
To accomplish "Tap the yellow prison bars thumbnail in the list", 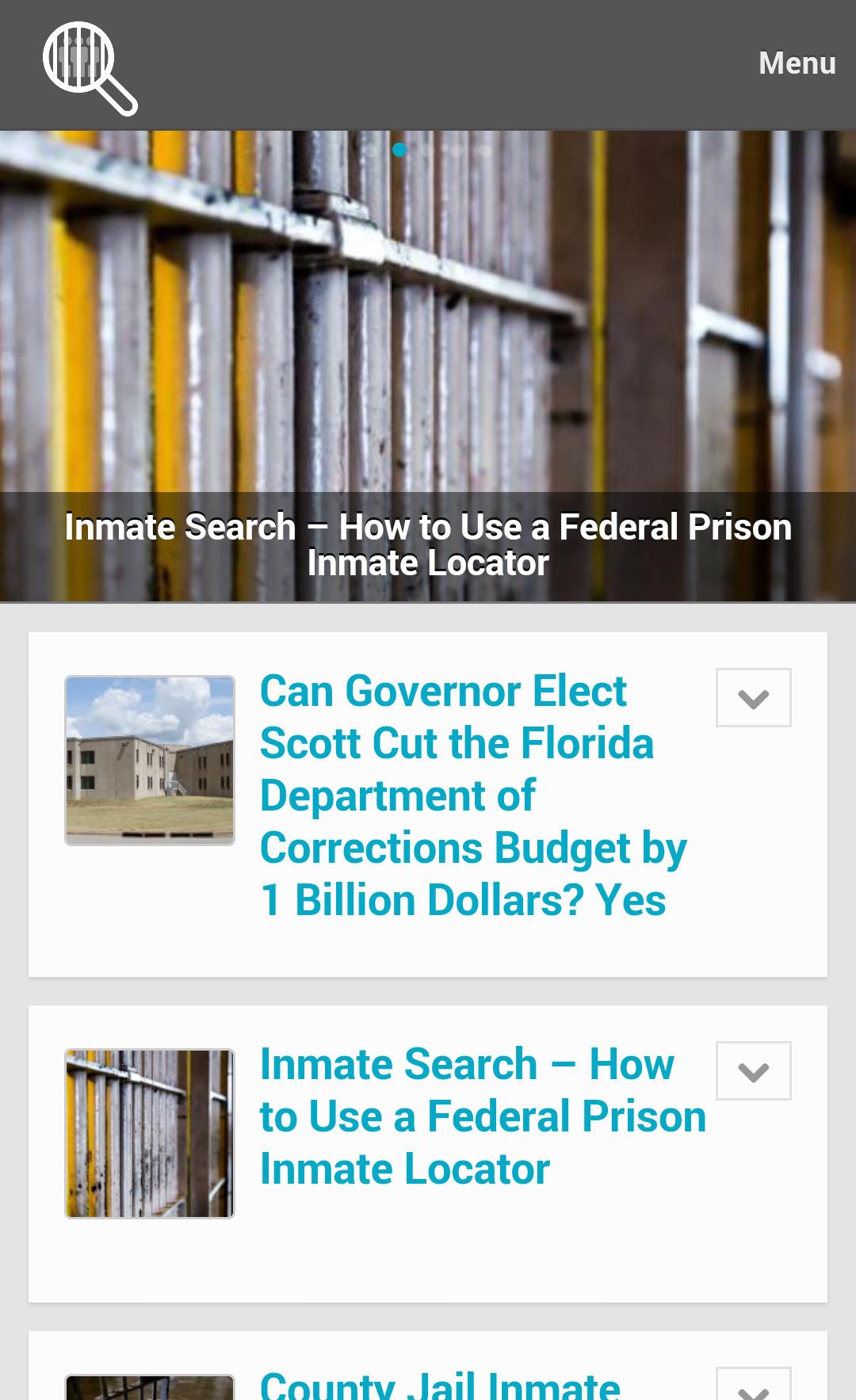I will tap(150, 1134).
